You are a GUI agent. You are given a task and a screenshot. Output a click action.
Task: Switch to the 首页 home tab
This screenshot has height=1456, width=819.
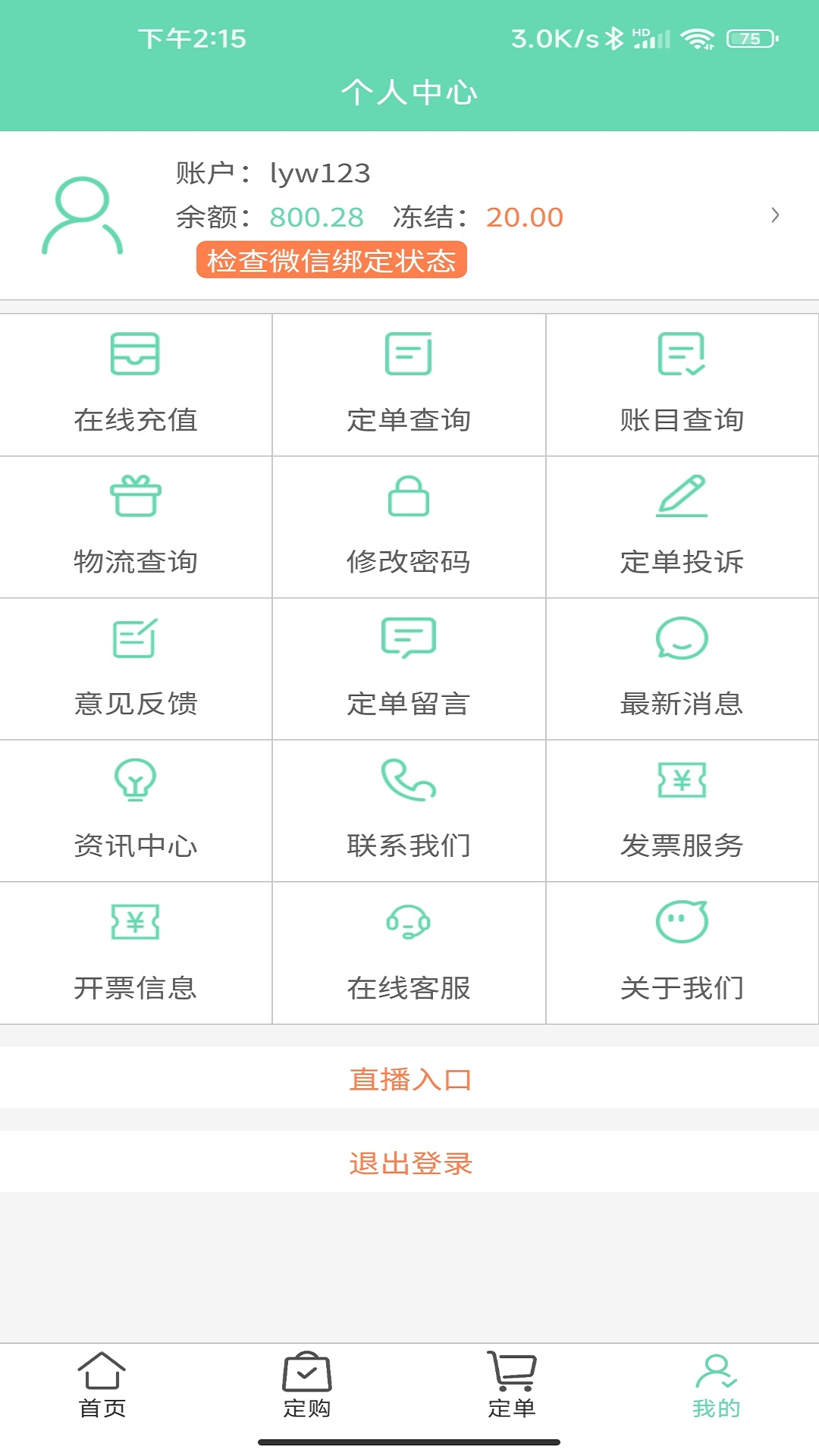point(102,1385)
